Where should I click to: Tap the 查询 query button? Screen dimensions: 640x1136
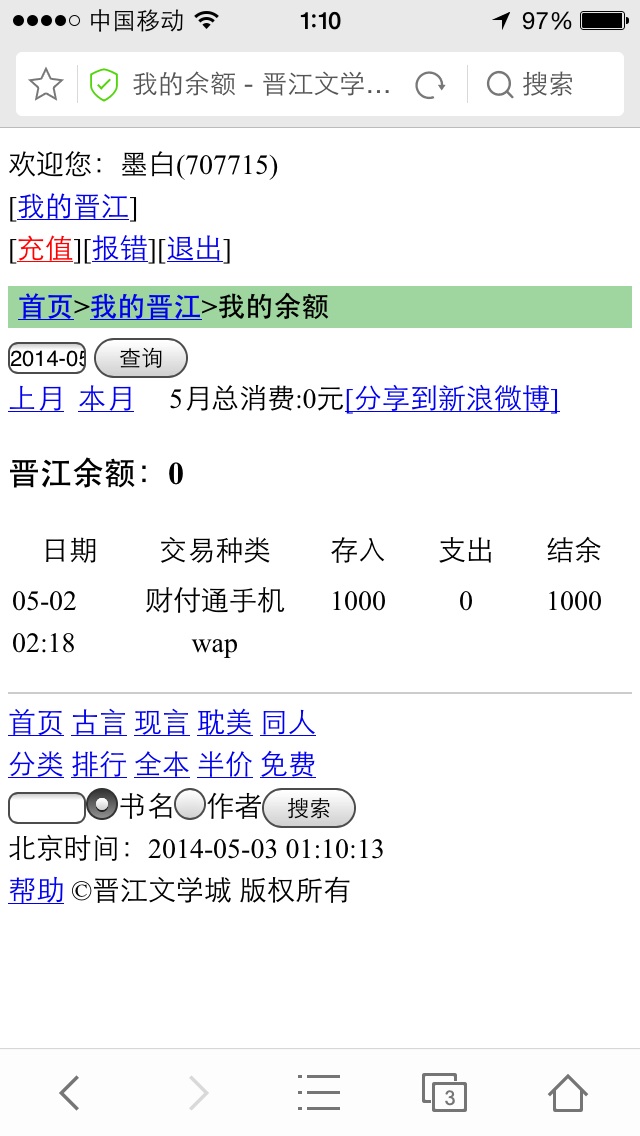(x=141, y=358)
